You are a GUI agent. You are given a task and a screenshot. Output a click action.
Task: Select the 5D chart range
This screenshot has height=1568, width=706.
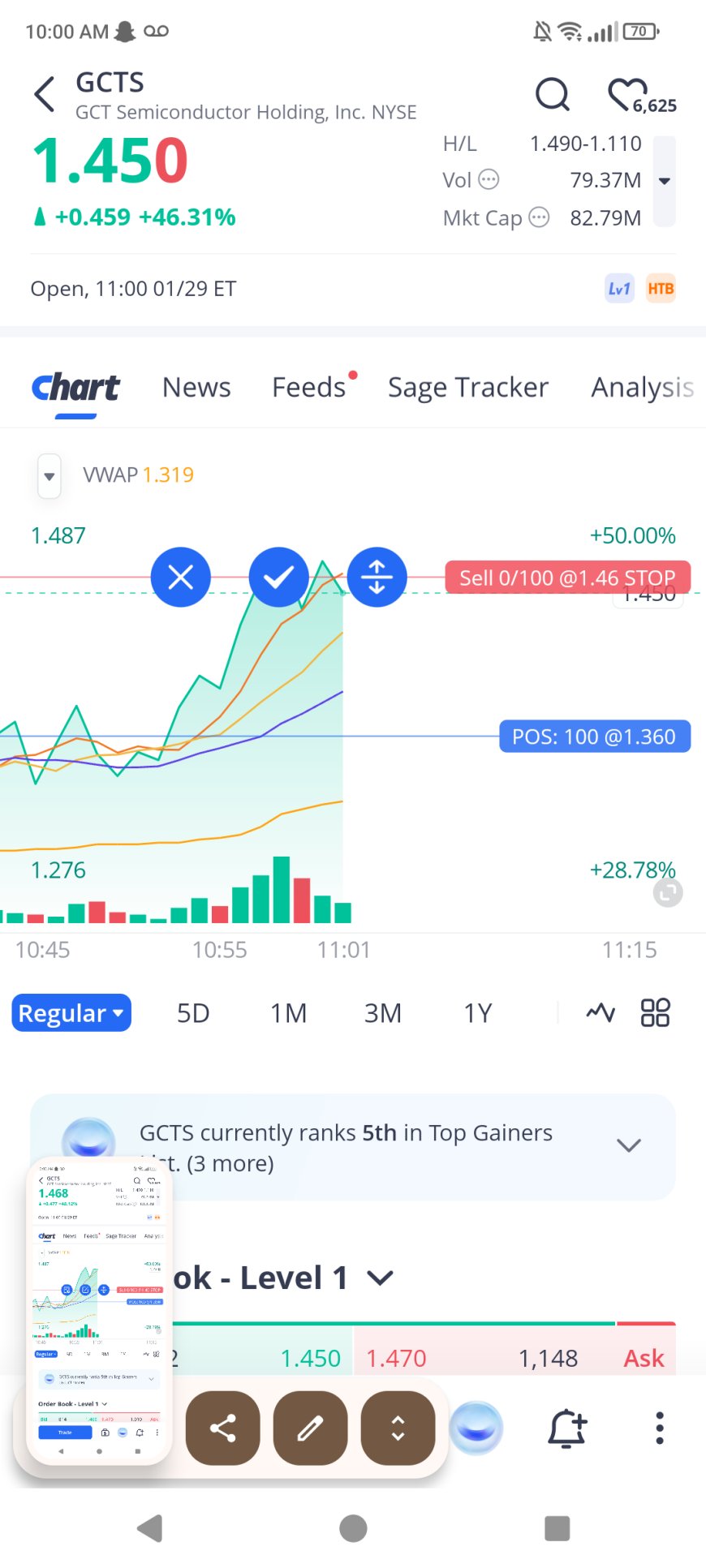pos(193,1013)
